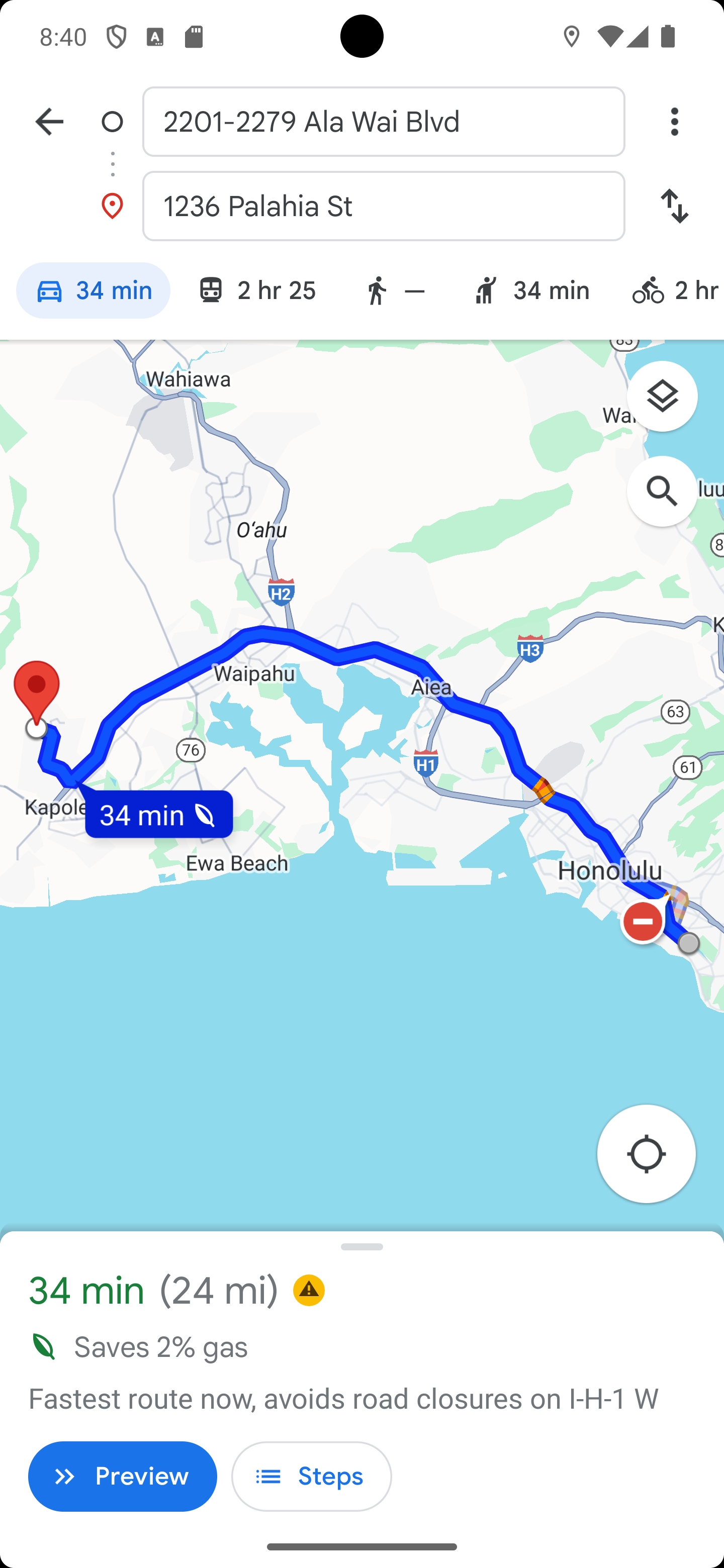Select driving mode 34 min

(x=93, y=291)
